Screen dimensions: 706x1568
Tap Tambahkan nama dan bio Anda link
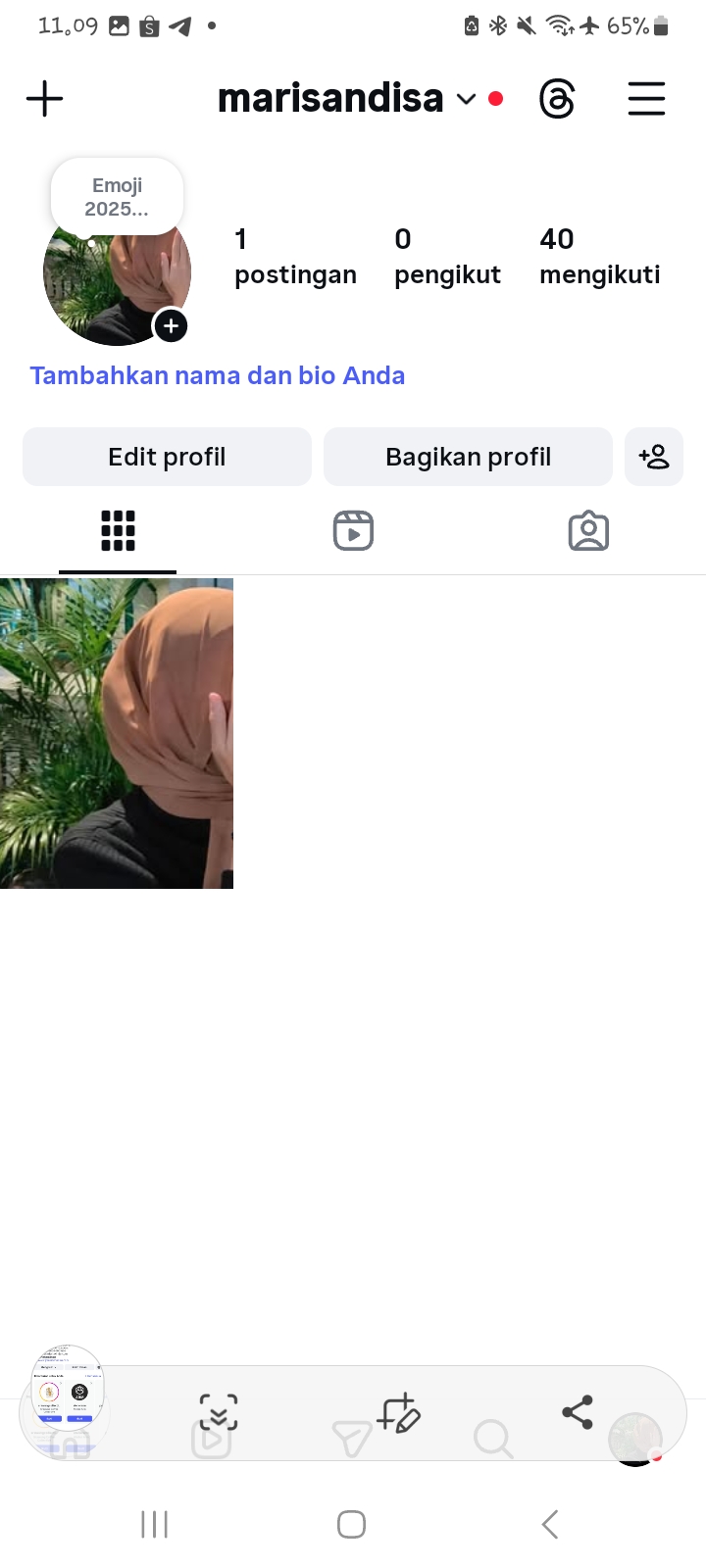[218, 375]
